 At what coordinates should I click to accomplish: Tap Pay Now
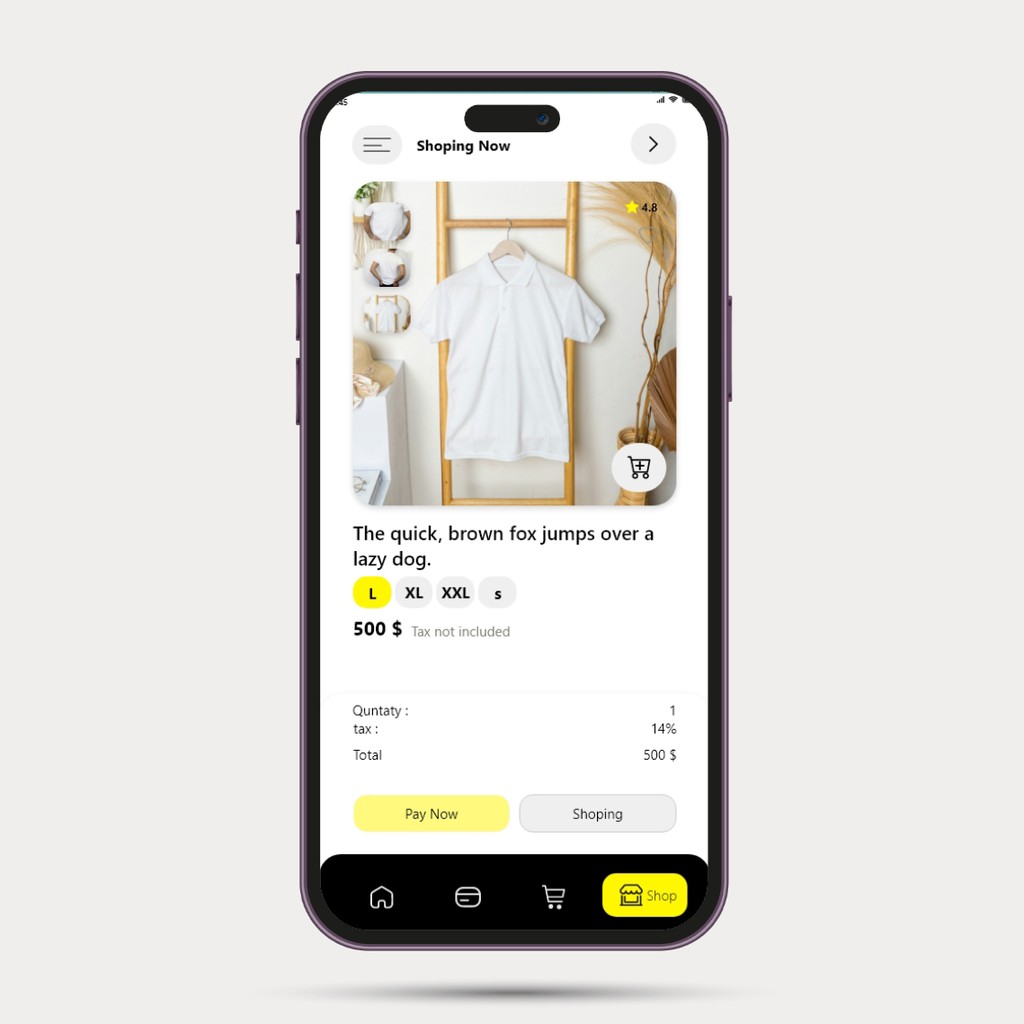431,814
